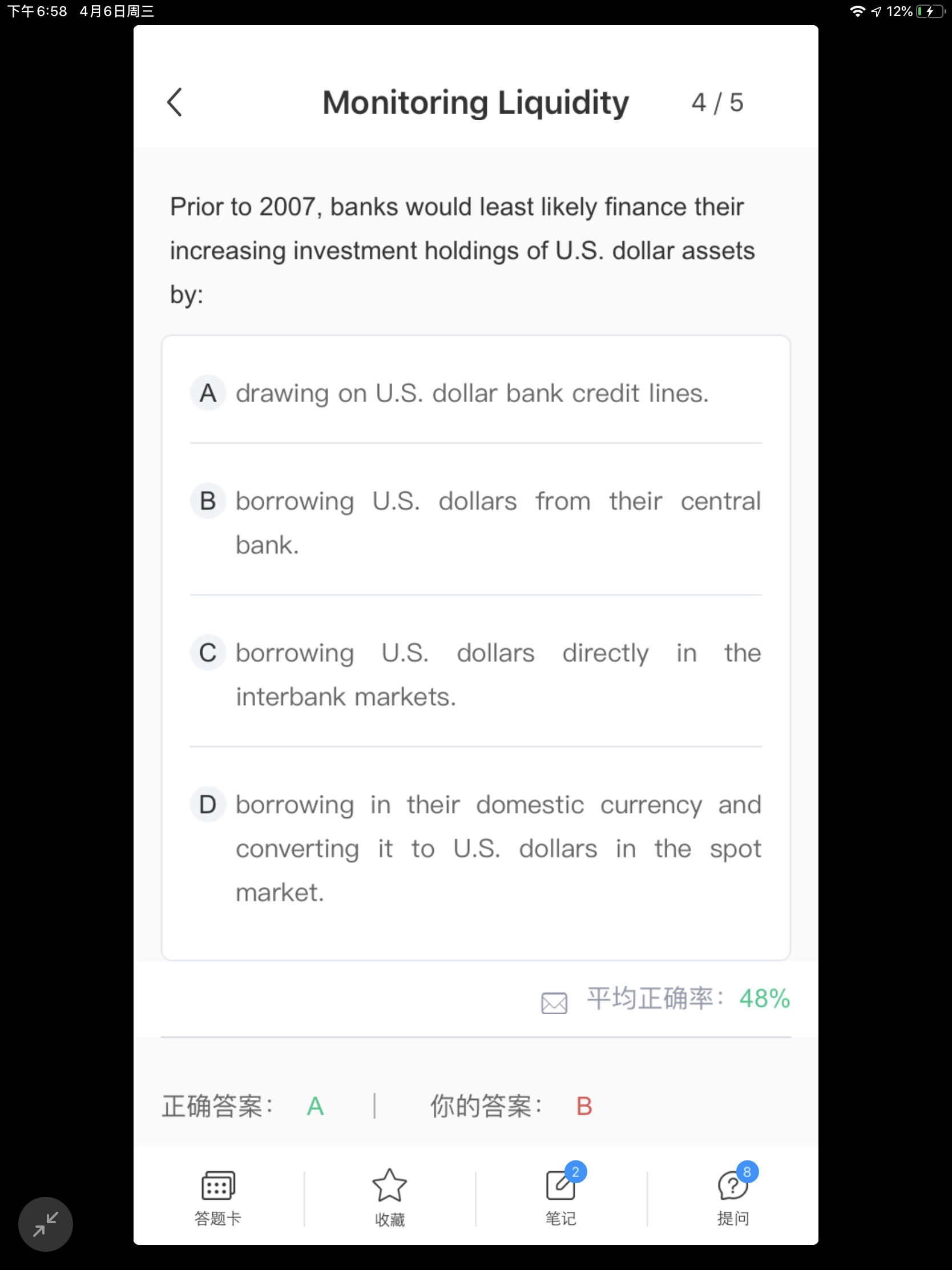Favorite this question with 收藏 star
Screen dimensions: 952x1270
click(x=390, y=1197)
